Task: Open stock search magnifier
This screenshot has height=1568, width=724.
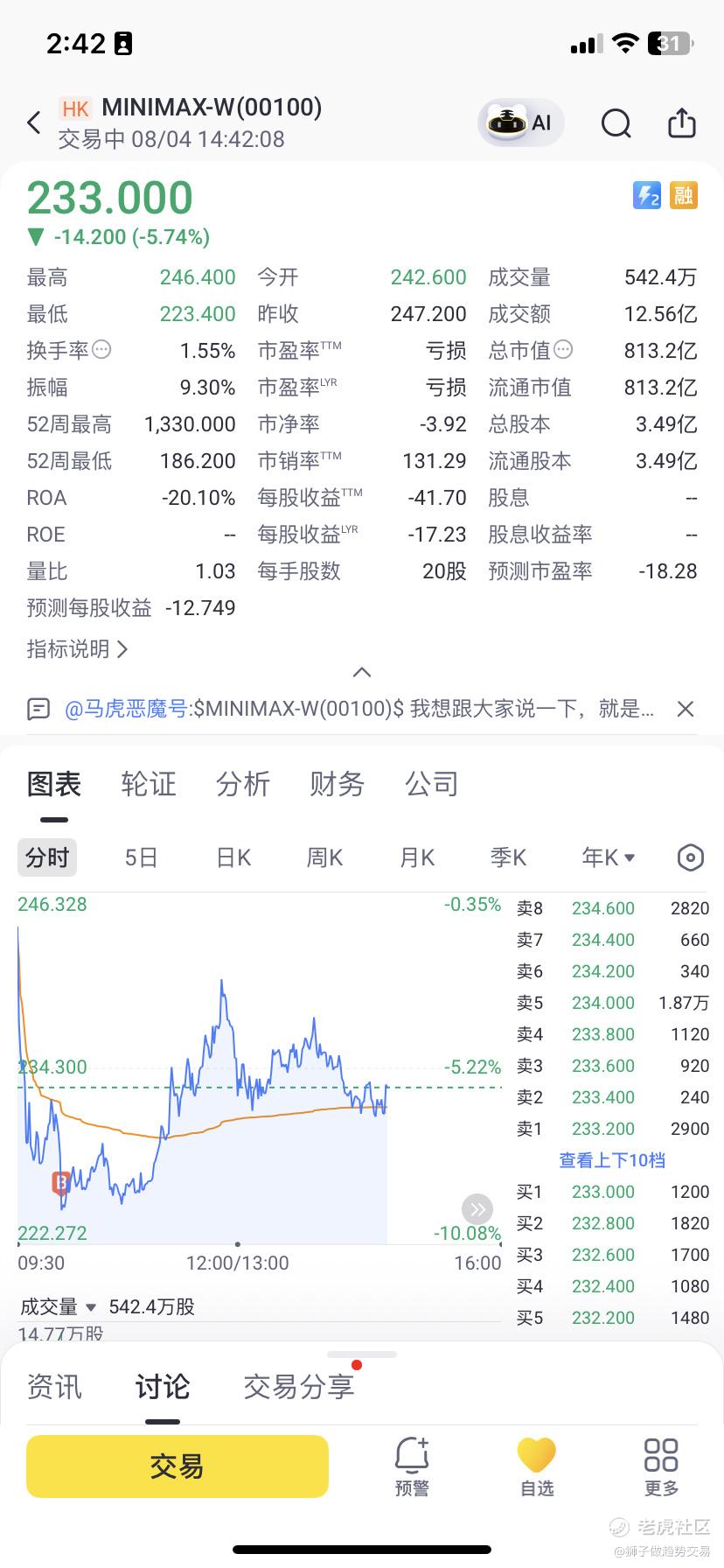Action: point(616,123)
